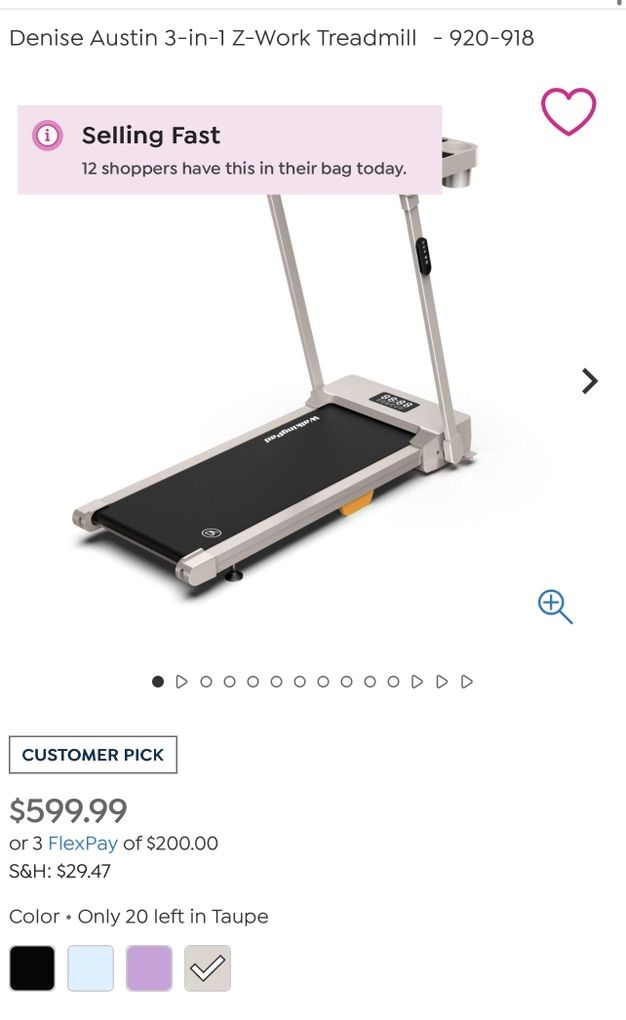Open FlexPay payment details link

[x=83, y=843]
